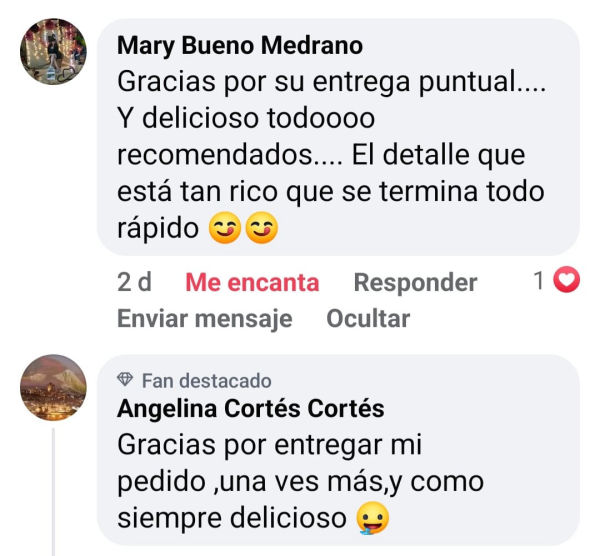The image size is (600, 556).
Task: View reactions on Mary's comment
Action: point(556,282)
